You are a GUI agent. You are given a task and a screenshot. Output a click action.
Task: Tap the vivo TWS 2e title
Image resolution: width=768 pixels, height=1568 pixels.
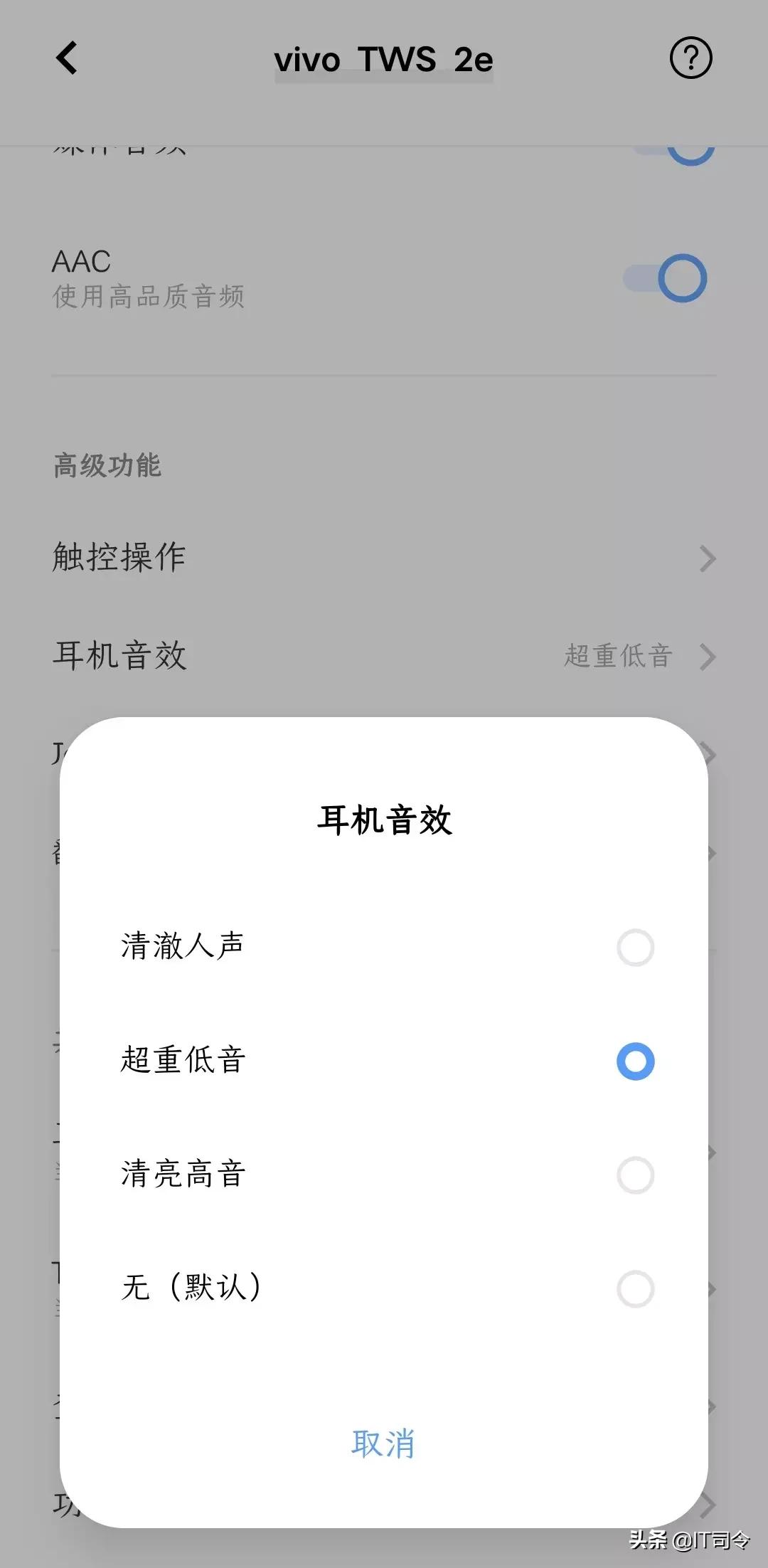tap(384, 60)
